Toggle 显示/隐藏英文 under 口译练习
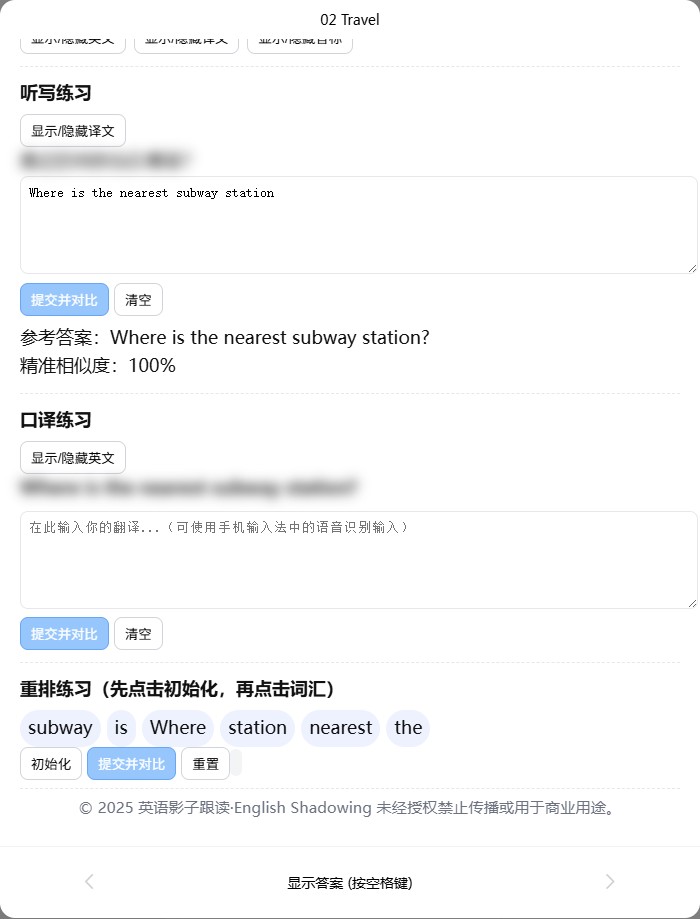The height and width of the screenshot is (919, 700). [x=73, y=458]
